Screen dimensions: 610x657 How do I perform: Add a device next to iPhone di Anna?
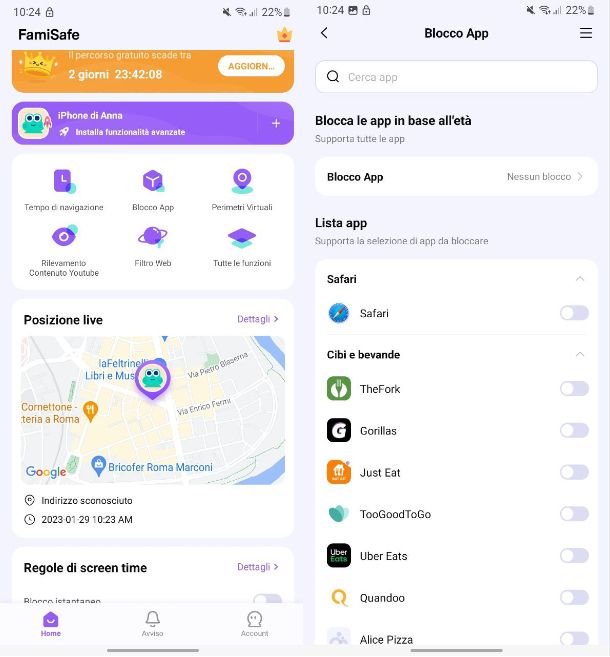(276, 123)
